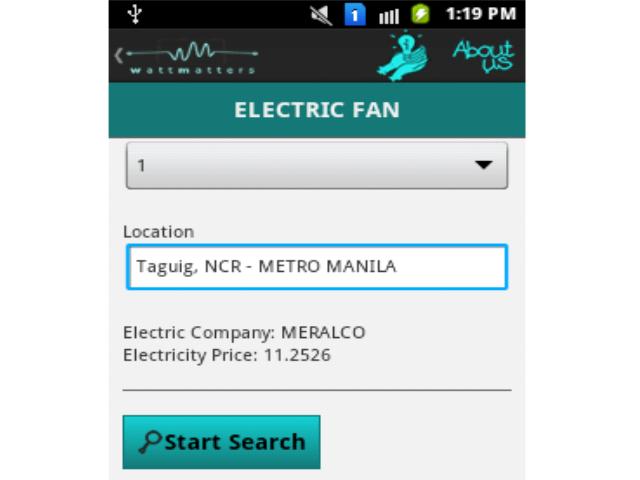The image size is (640, 480).
Task: Expand the quantity dropdown showing 1
Action: click(316, 165)
